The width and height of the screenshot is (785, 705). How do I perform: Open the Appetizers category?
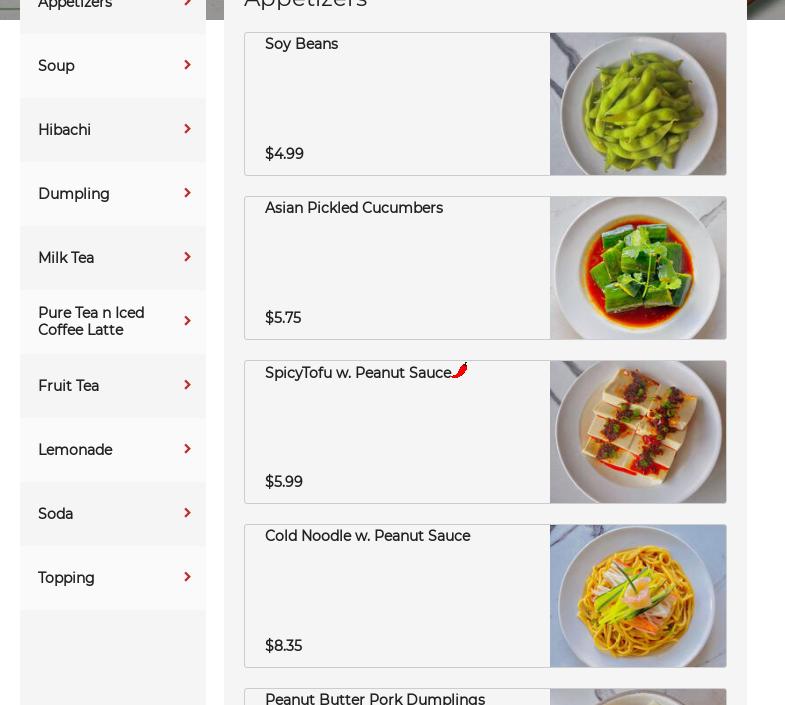(112, 6)
